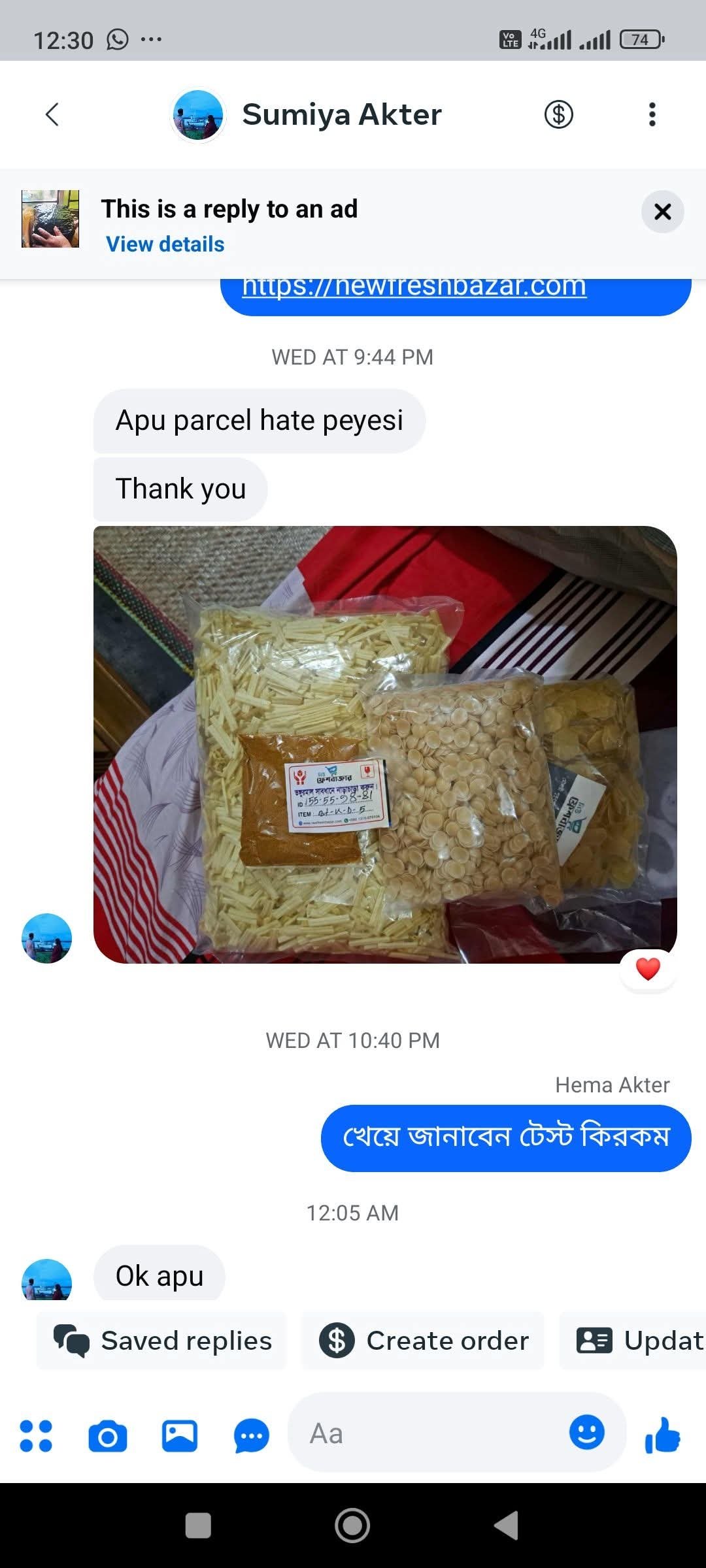
Task: Open the three-dot overflow menu
Action: [652, 114]
